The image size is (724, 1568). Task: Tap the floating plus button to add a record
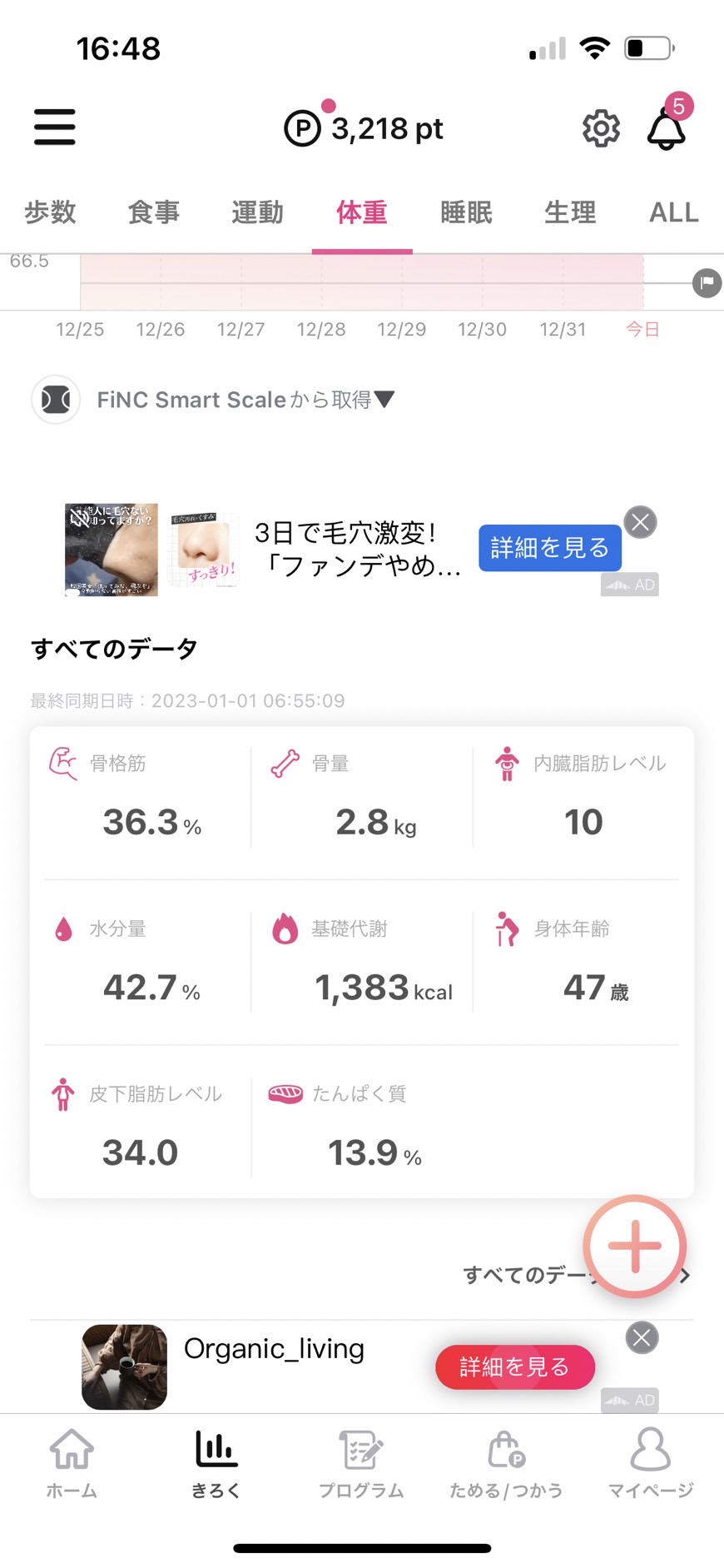pyautogui.click(x=635, y=1247)
